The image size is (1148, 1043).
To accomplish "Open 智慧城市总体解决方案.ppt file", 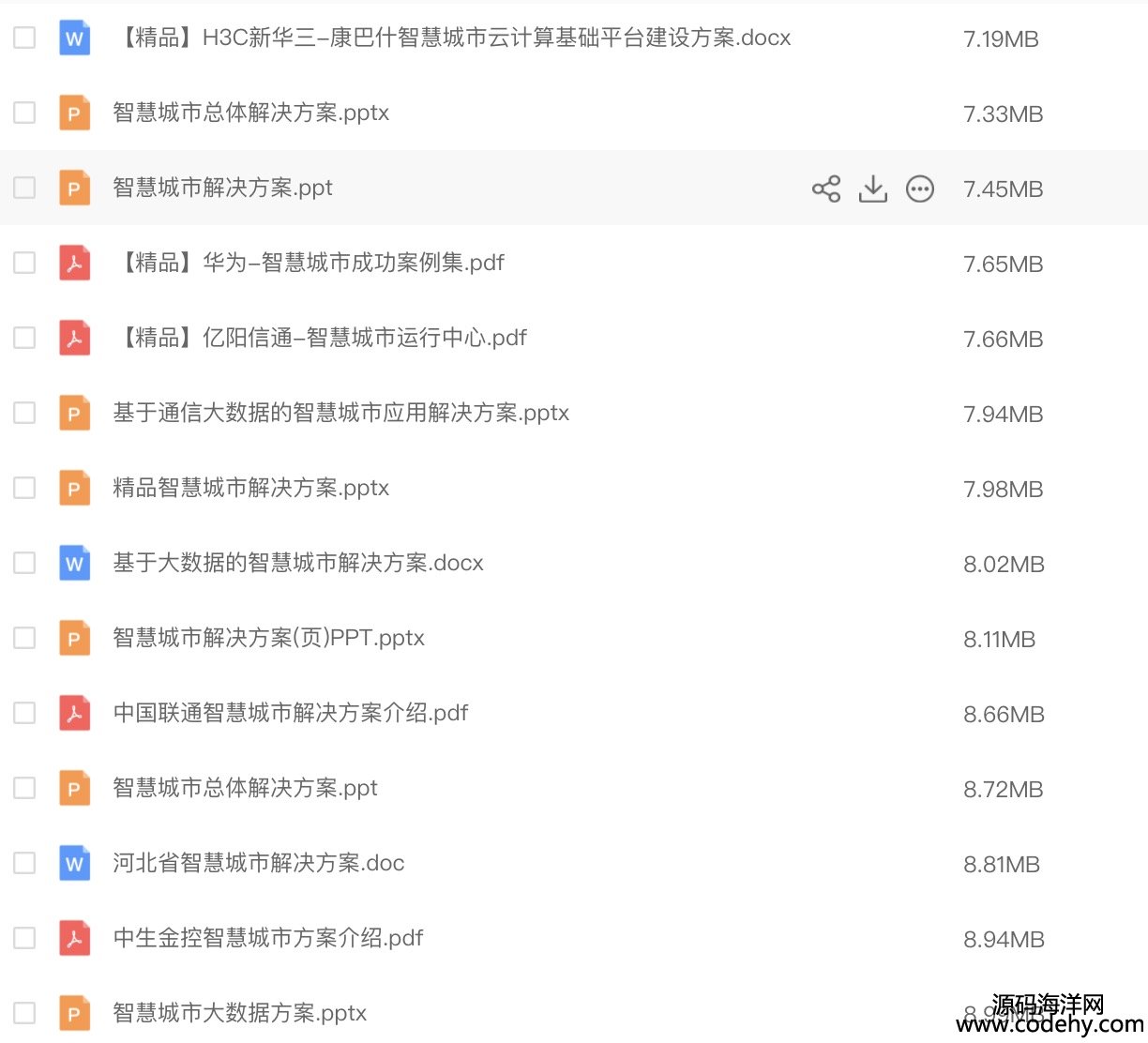I will pyautogui.click(x=245, y=788).
